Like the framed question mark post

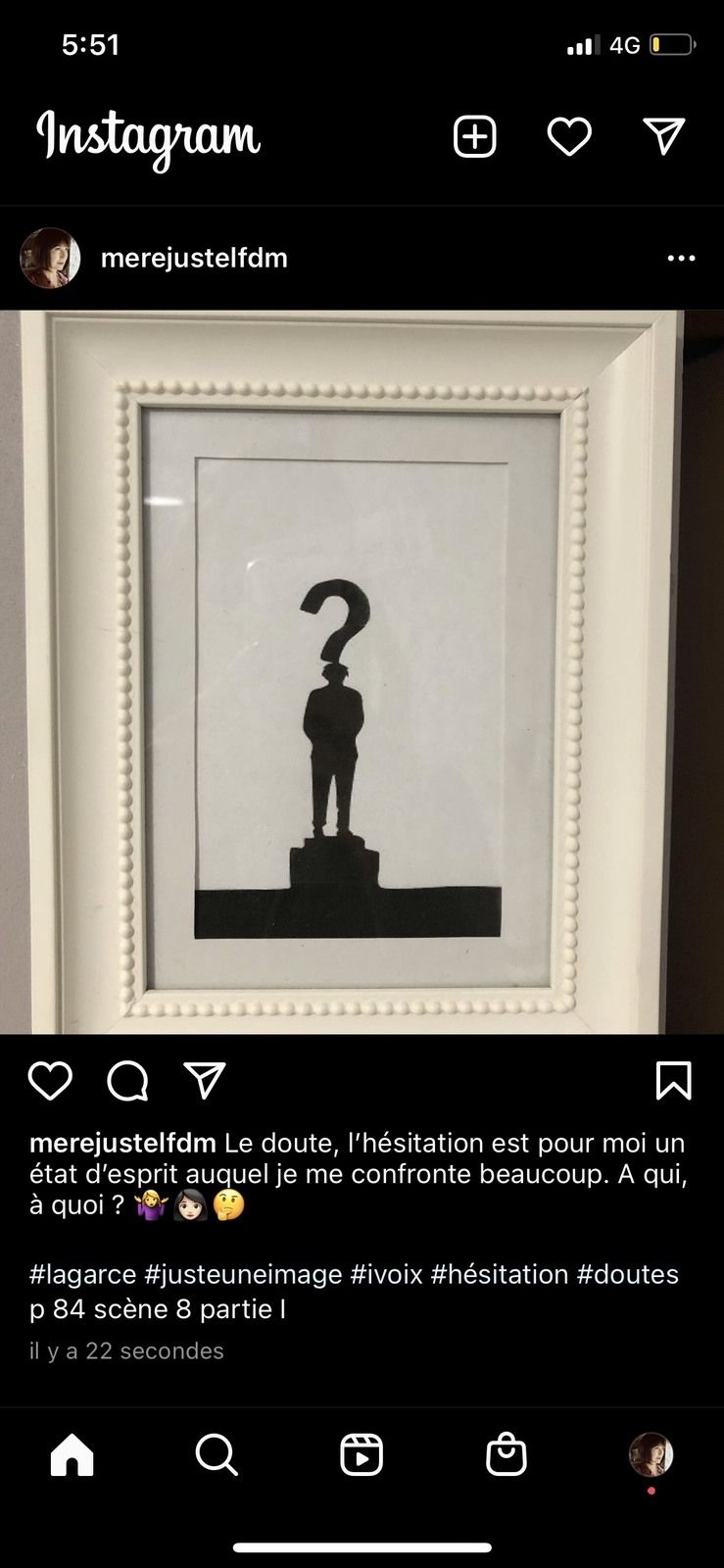pos(50,1081)
